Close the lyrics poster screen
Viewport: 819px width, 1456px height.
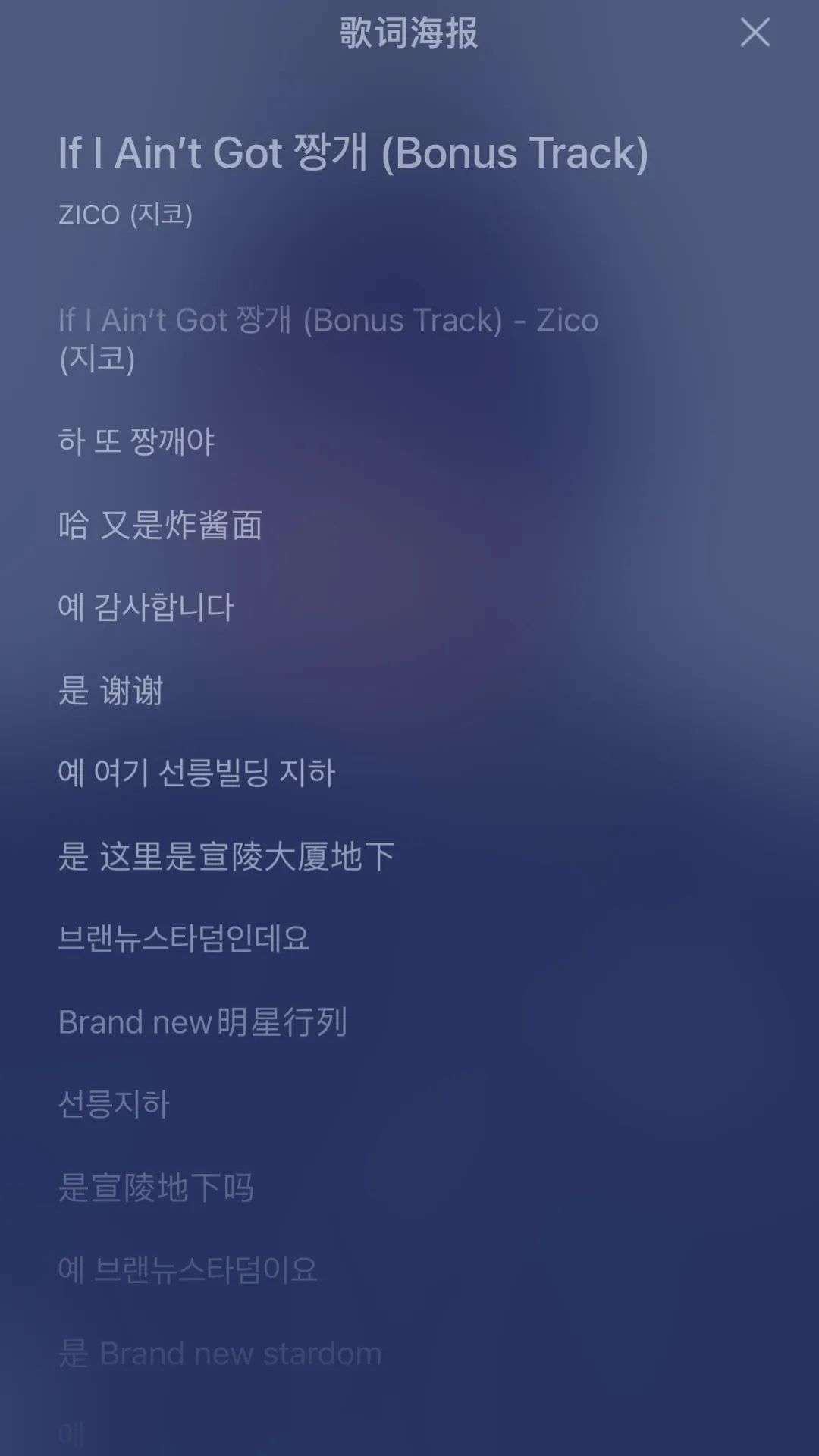(x=755, y=33)
